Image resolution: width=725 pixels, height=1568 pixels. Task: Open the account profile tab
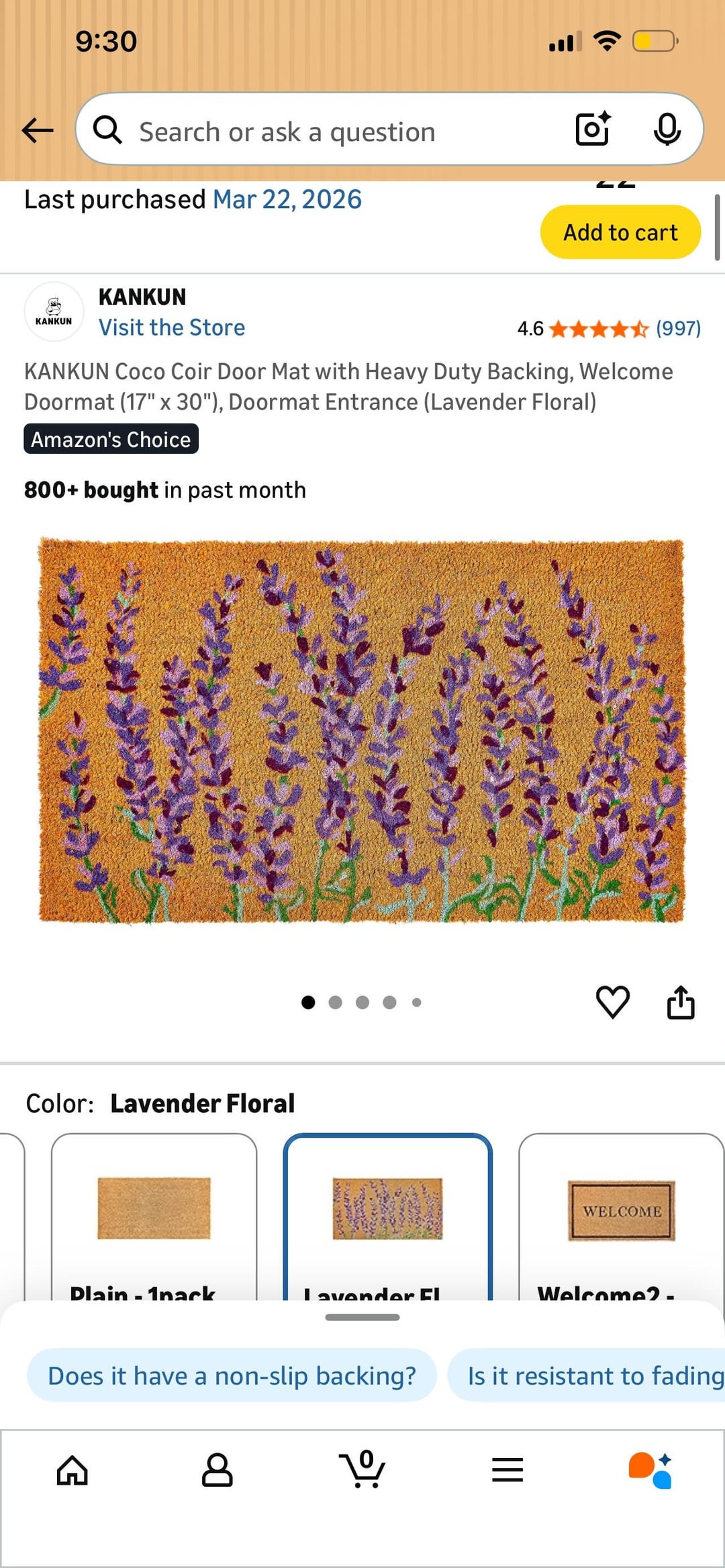[x=217, y=1470]
